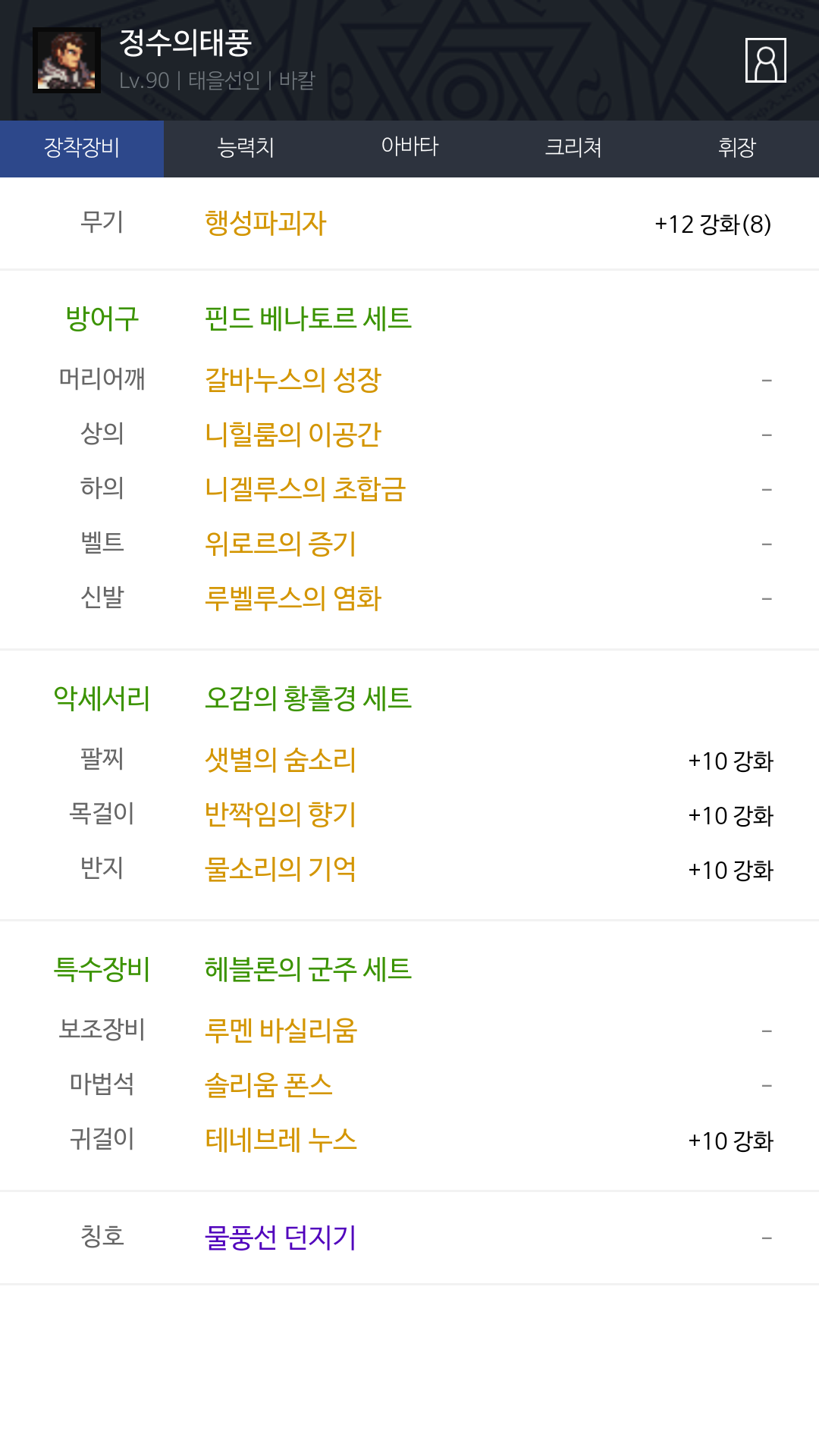
Task: View 니힐룸의 이공간 top item
Action: click(x=293, y=435)
